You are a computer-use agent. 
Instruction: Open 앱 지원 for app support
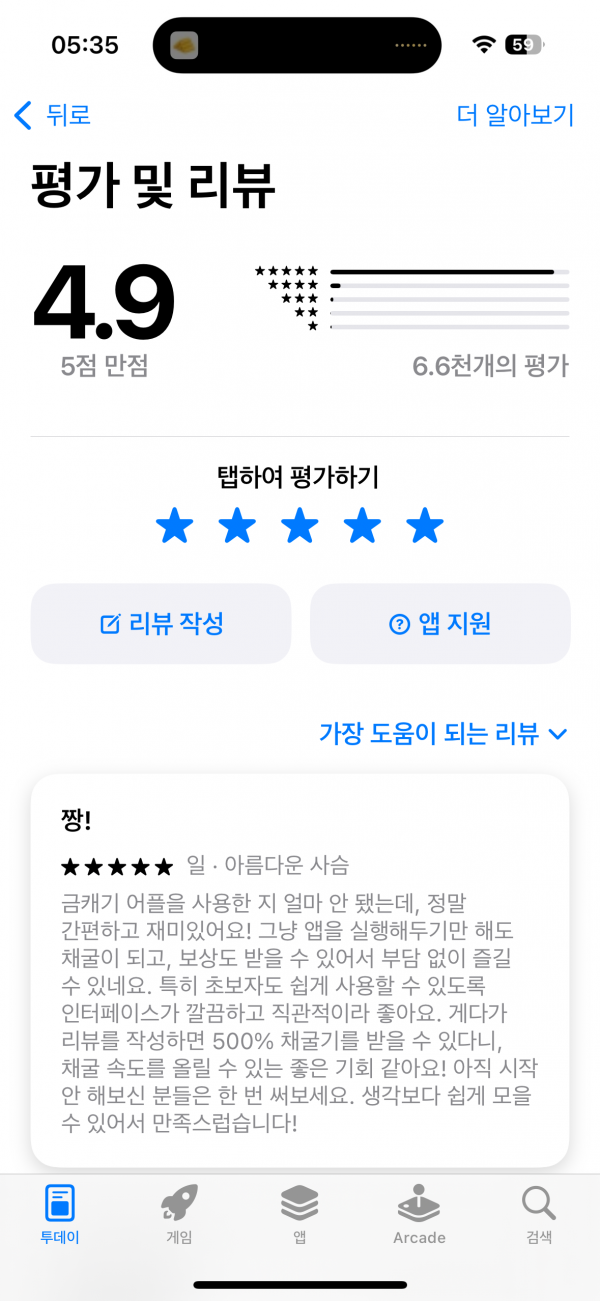coord(440,624)
